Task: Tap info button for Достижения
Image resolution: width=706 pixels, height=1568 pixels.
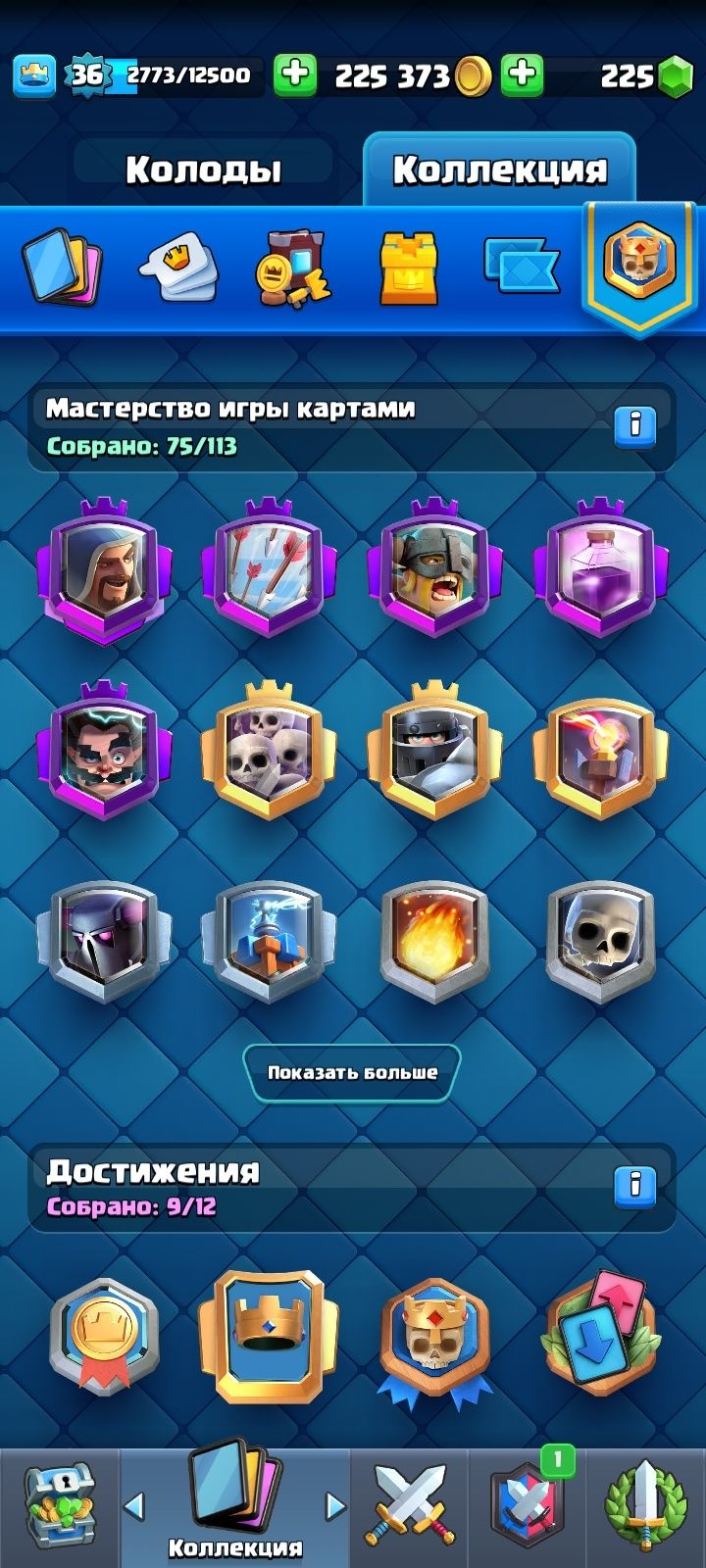Action: coord(634,1185)
